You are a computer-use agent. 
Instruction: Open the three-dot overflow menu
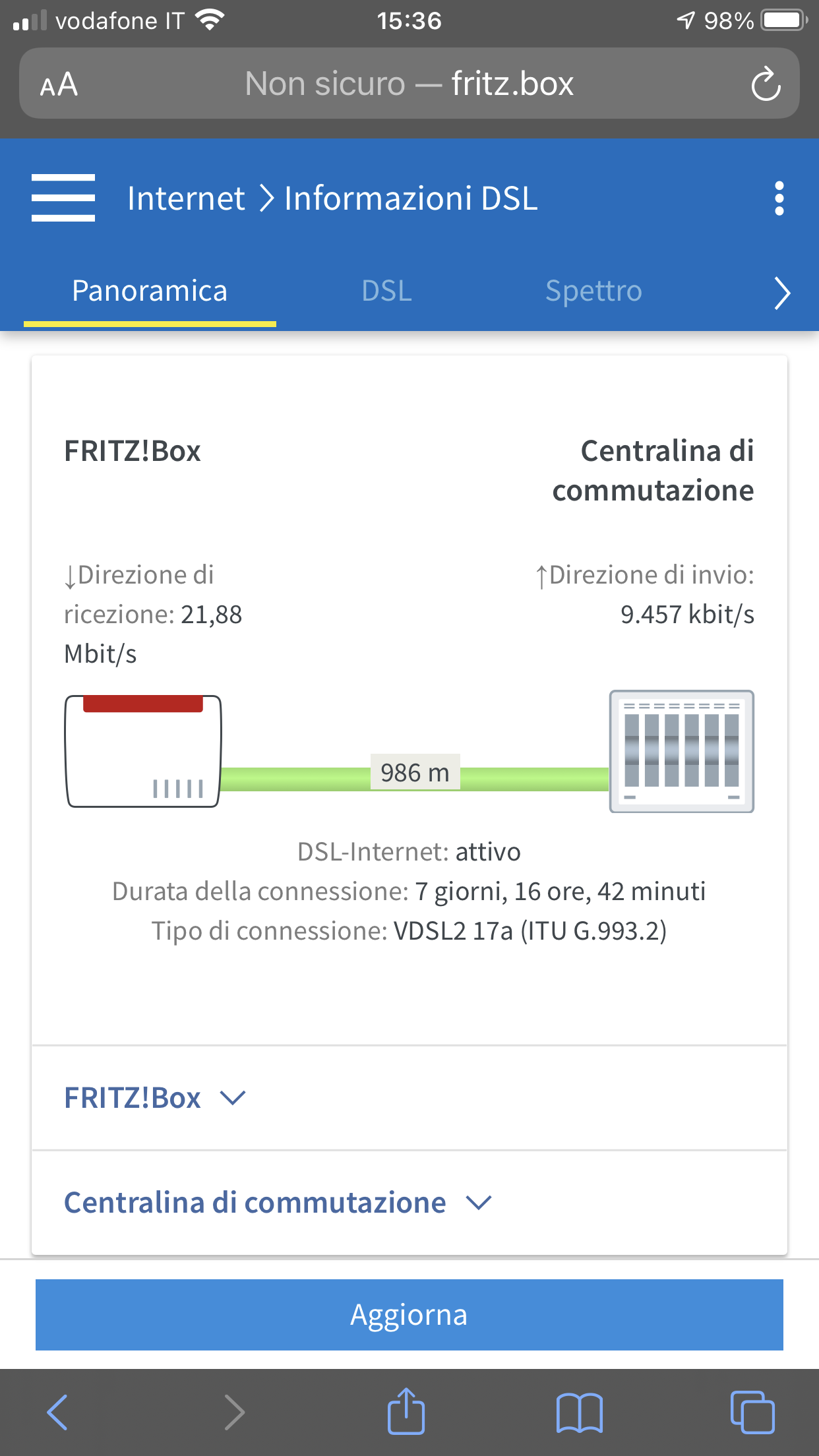(x=779, y=198)
